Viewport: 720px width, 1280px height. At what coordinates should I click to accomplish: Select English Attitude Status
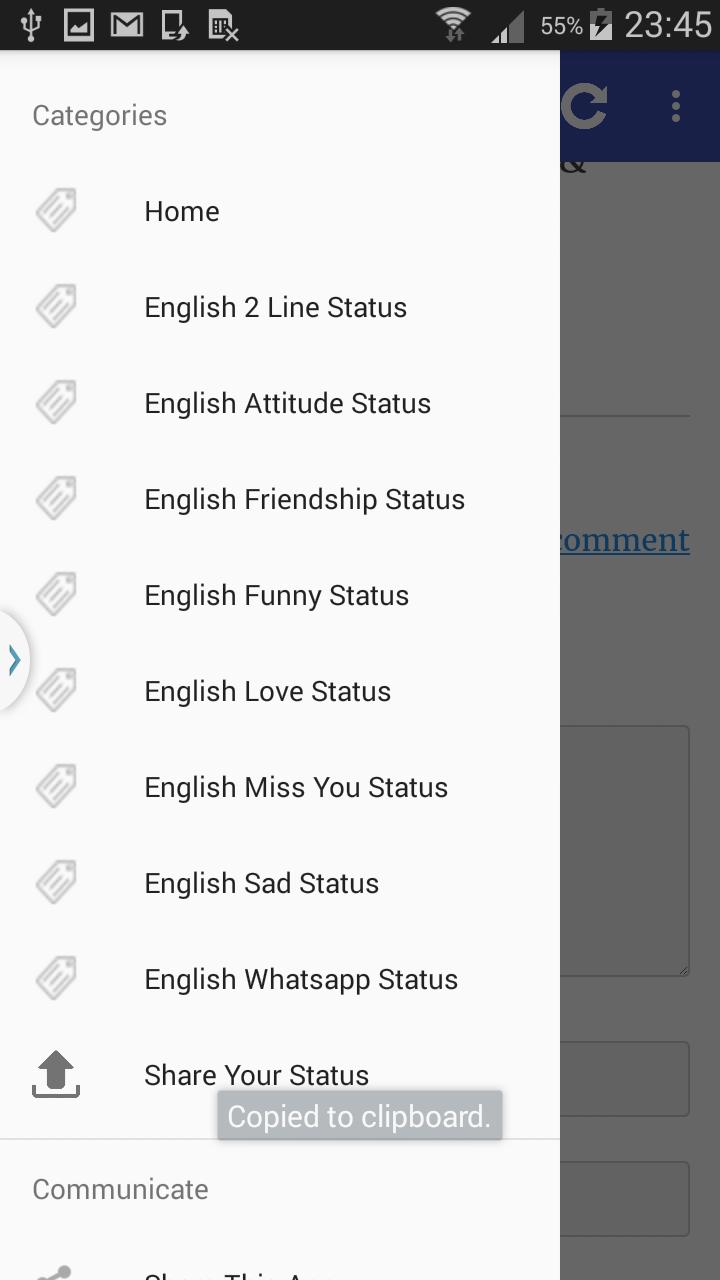280,403
